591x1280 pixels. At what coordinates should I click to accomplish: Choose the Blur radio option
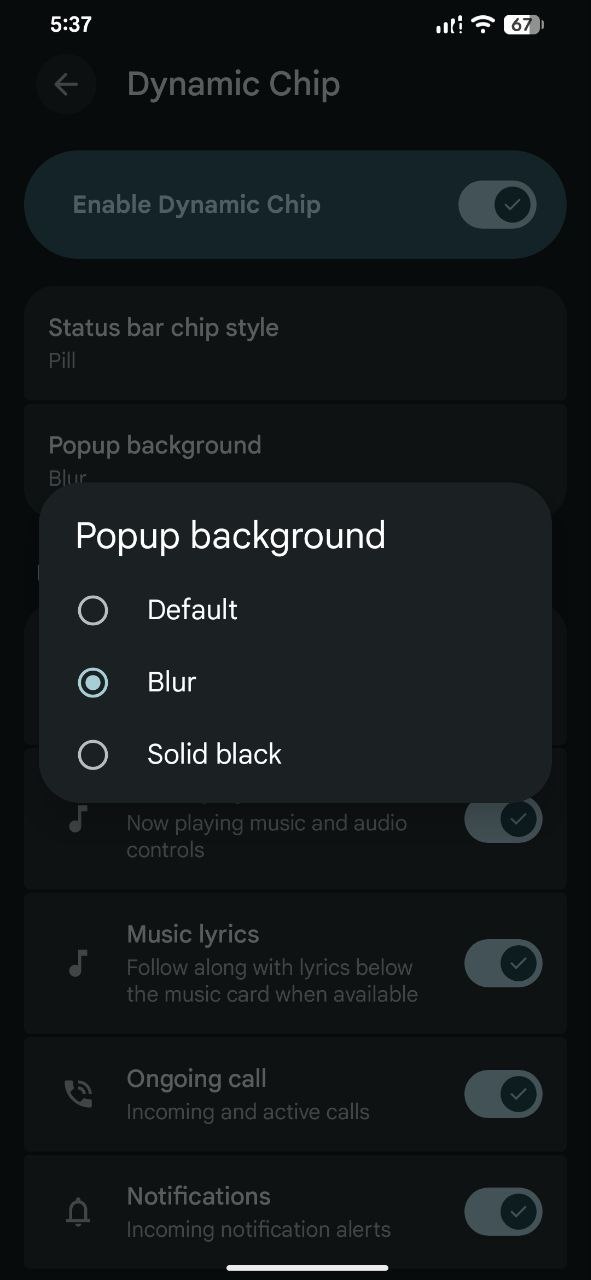pos(295,682)
